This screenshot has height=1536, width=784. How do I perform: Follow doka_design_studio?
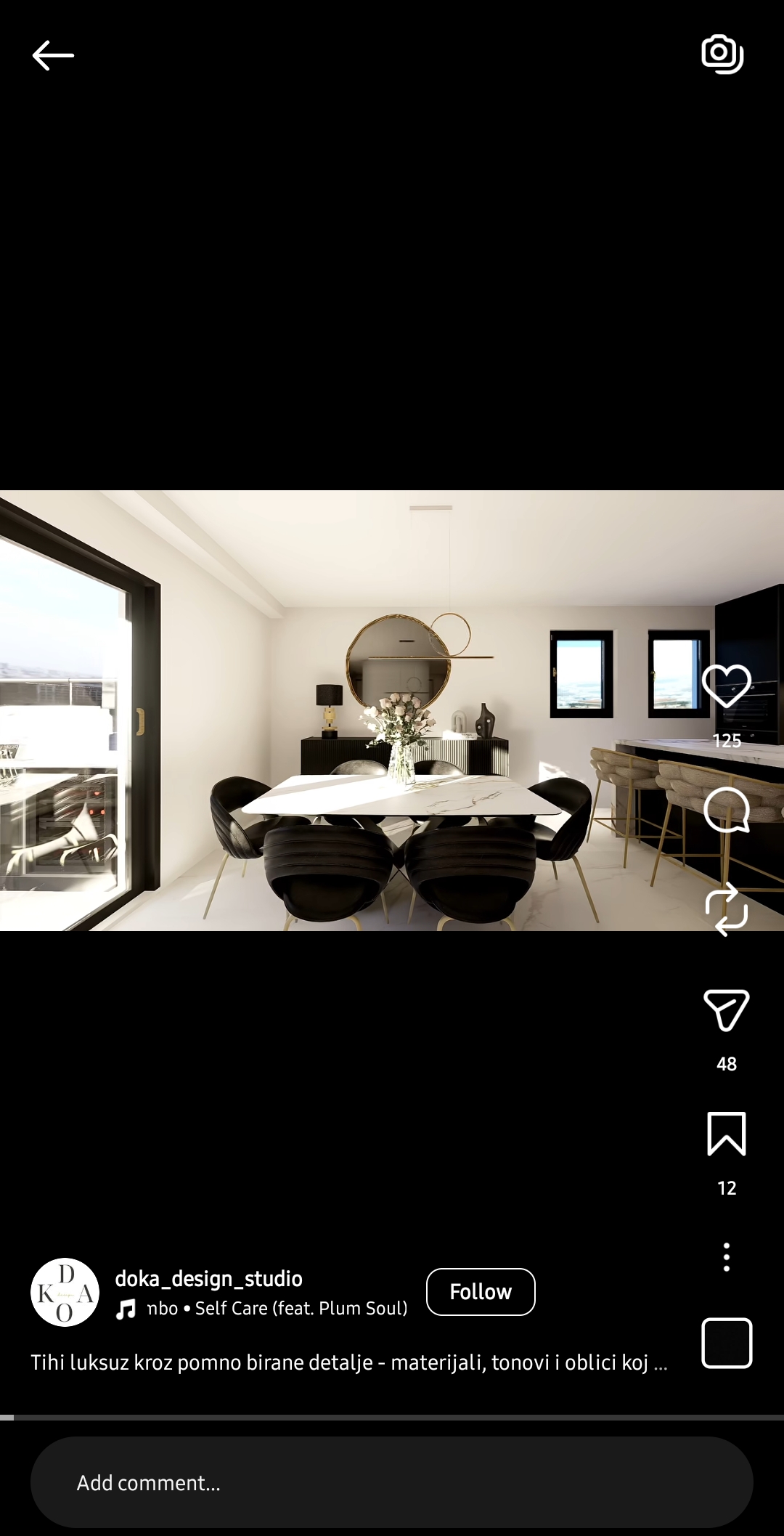point(481,1292)
